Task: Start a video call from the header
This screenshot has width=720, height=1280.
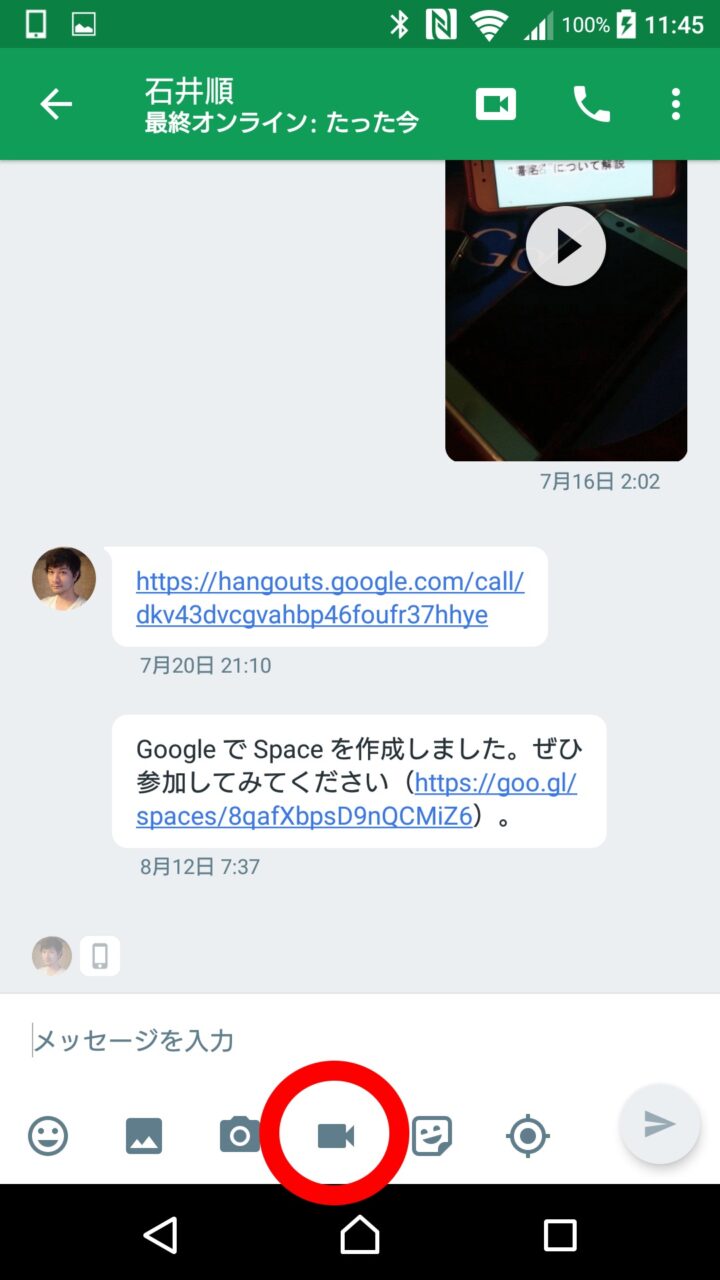Action: tap(496, 104)
